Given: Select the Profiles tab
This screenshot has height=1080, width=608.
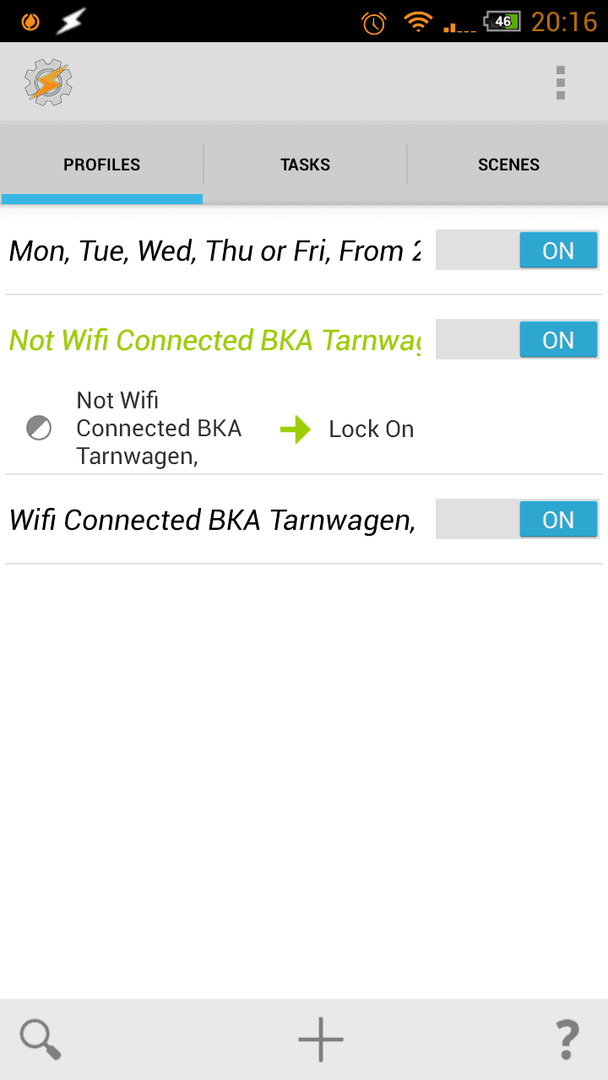Looking at the screenshot, I should [102, 165].
